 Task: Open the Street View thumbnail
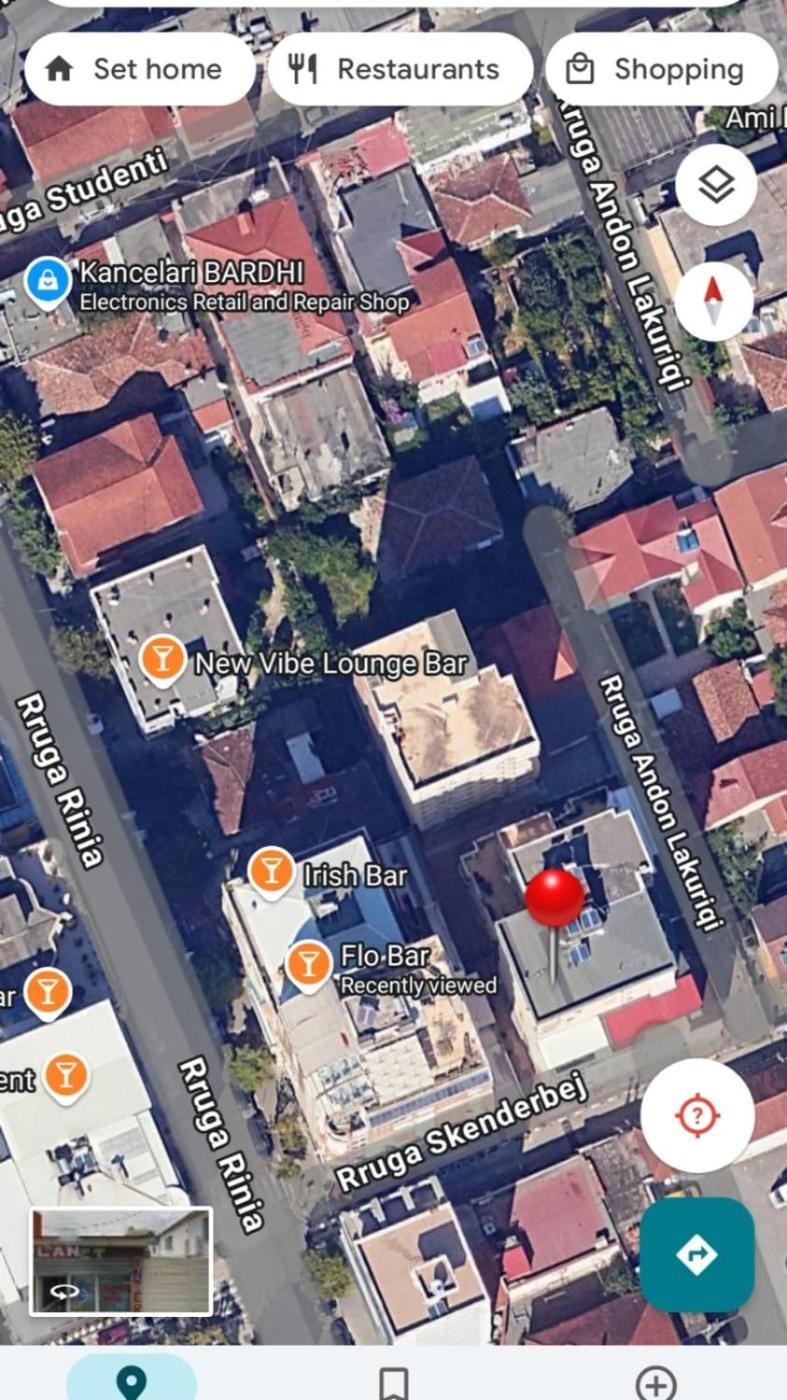[x=121, y=1261]
